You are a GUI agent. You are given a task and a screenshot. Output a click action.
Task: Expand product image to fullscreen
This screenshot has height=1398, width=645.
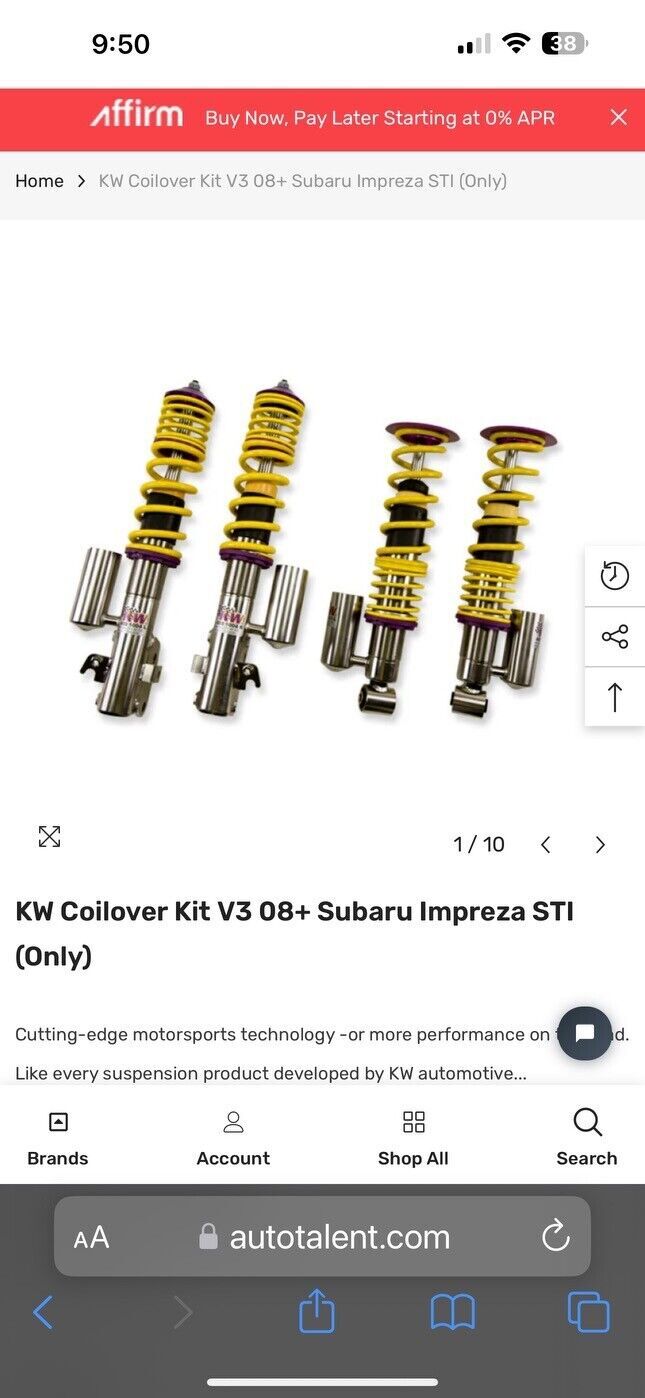click(49, 837)
